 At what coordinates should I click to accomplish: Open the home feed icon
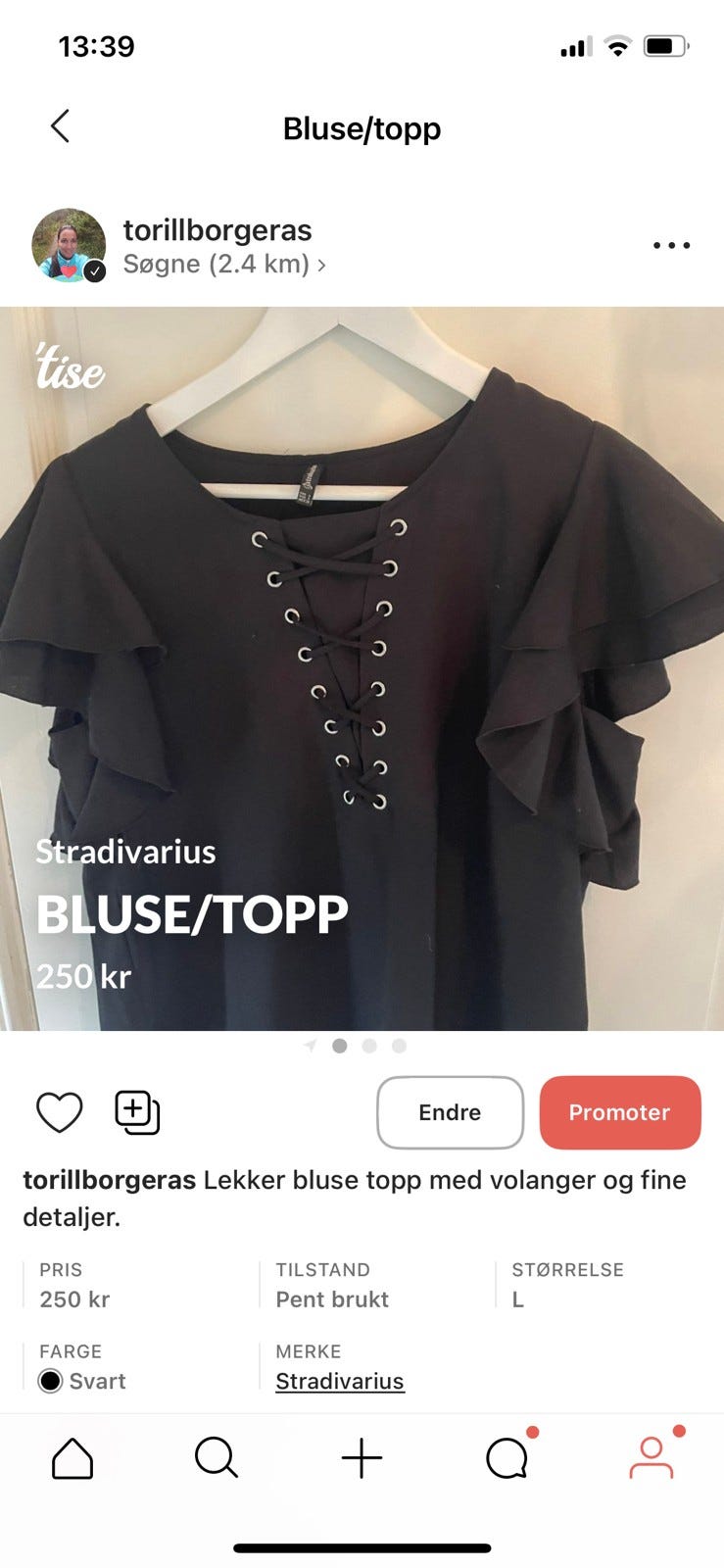pyautogui.click(x=72, y=1457)
